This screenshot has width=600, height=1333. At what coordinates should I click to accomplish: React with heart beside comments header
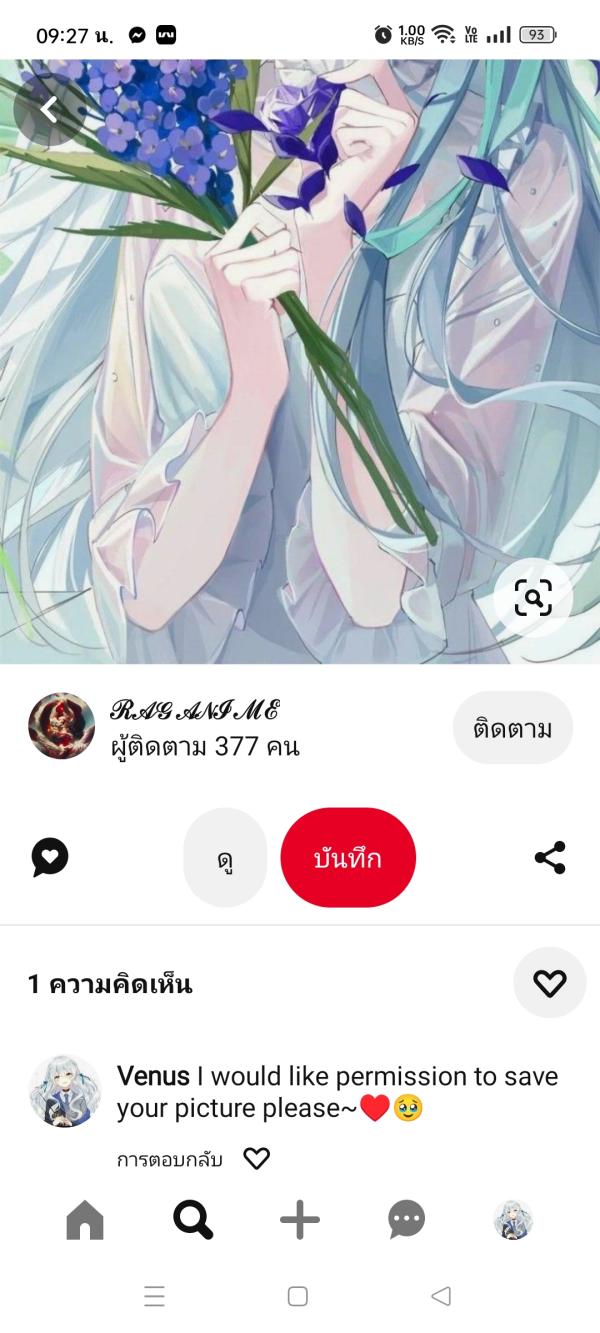(x=549, y=983)
